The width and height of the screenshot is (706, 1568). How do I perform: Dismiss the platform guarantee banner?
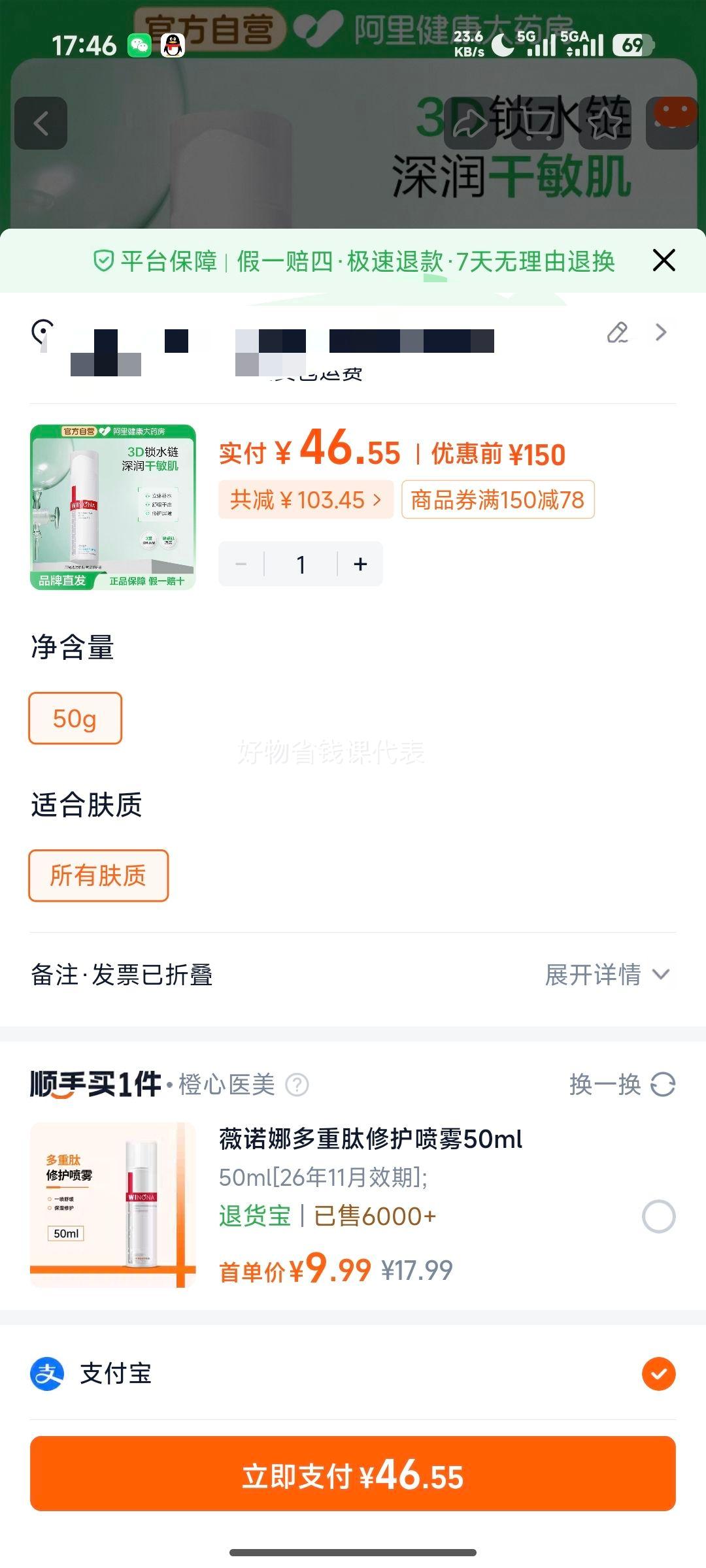click(x=664, y=259)
